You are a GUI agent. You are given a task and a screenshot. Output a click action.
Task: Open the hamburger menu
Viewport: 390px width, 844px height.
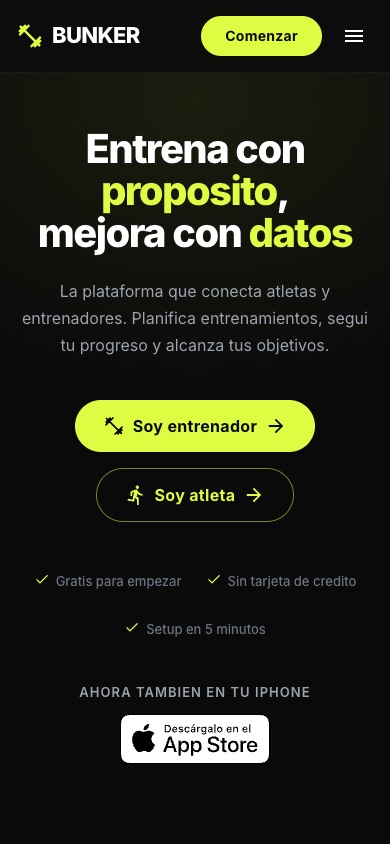point(354,36)
